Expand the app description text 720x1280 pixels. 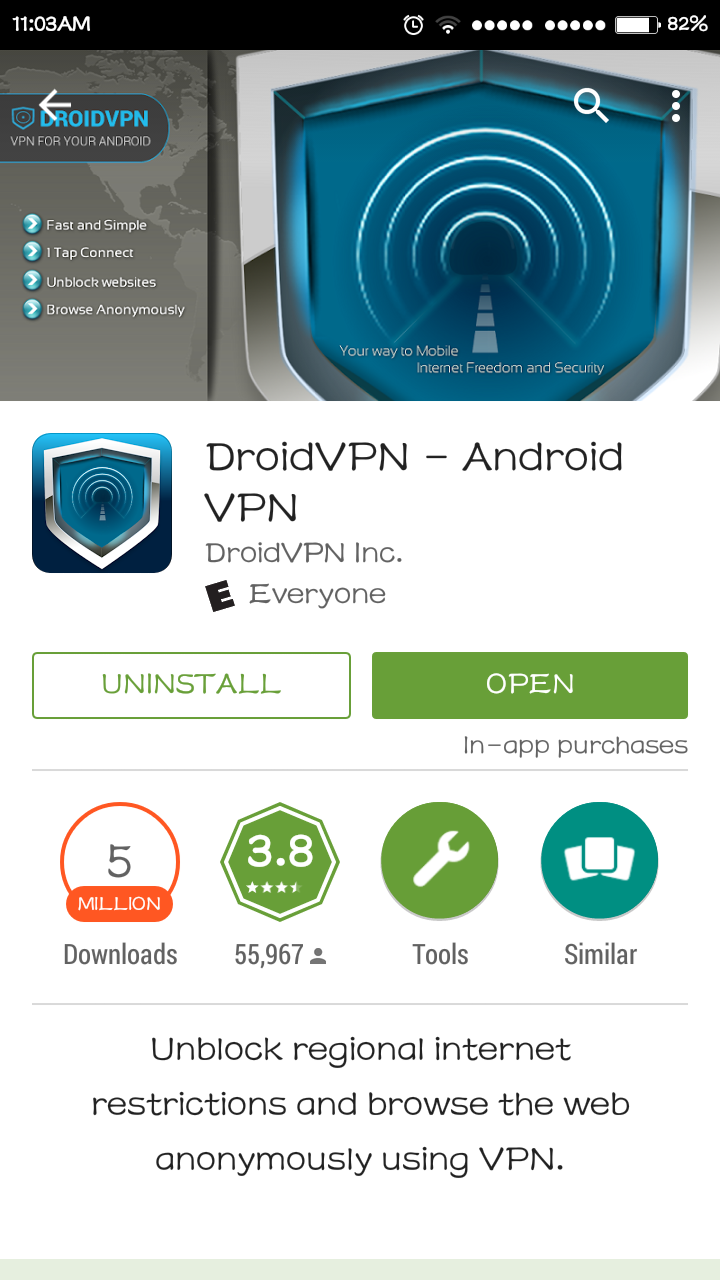[360, 1104]
